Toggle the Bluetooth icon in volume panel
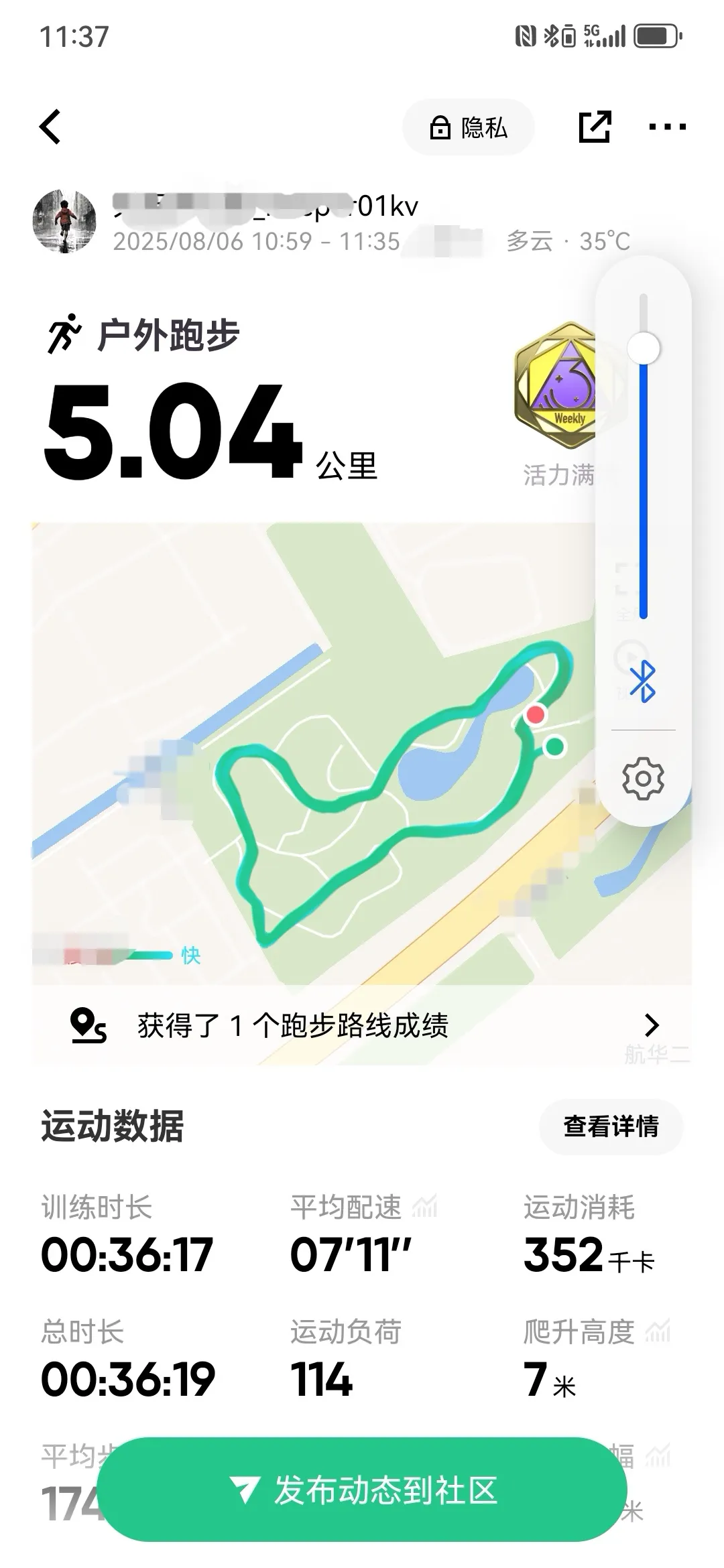724x1568 pixels. tap(643, 681)
